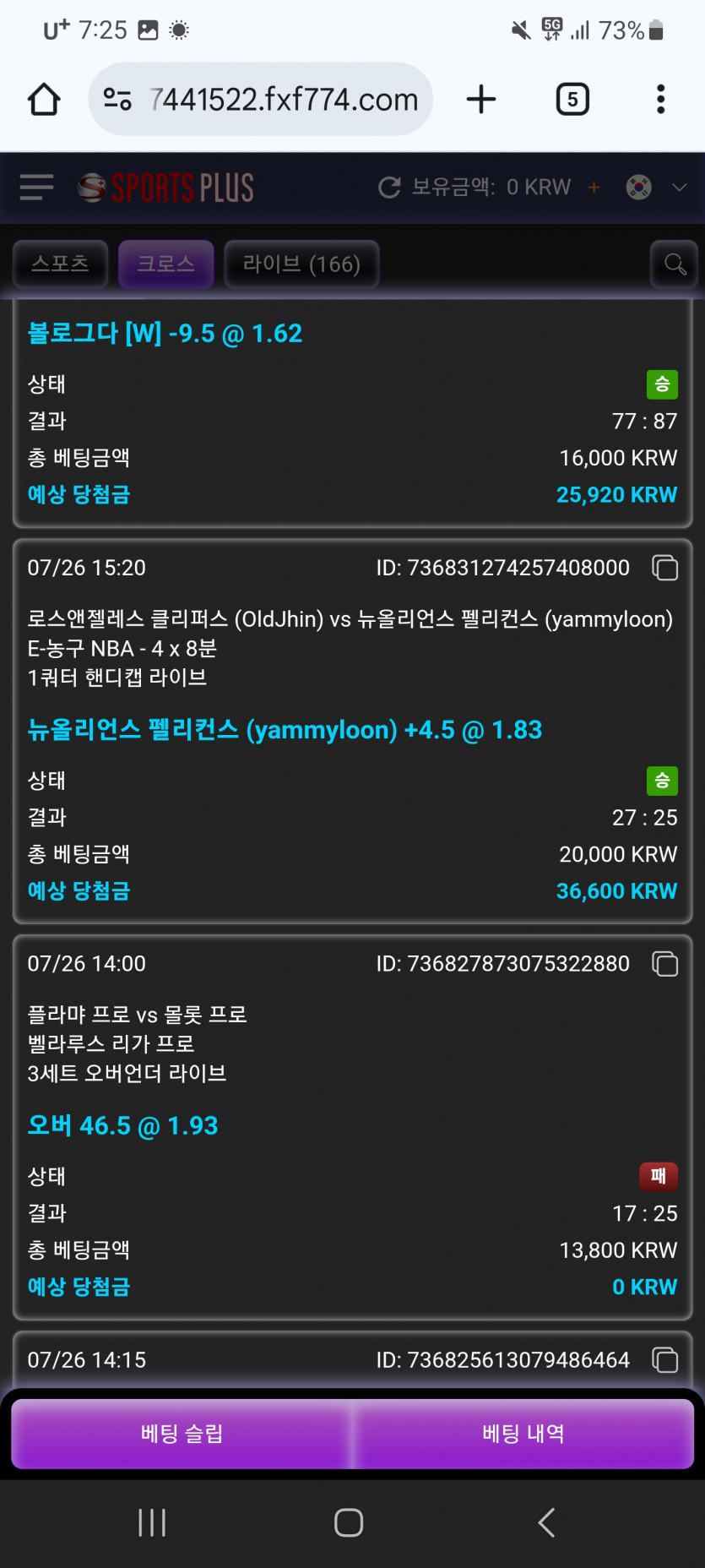Copy bet ID 736825613079486464
Image resolution: width=705 pixels, height=1568 pixels.
[x=665, y=1360]
